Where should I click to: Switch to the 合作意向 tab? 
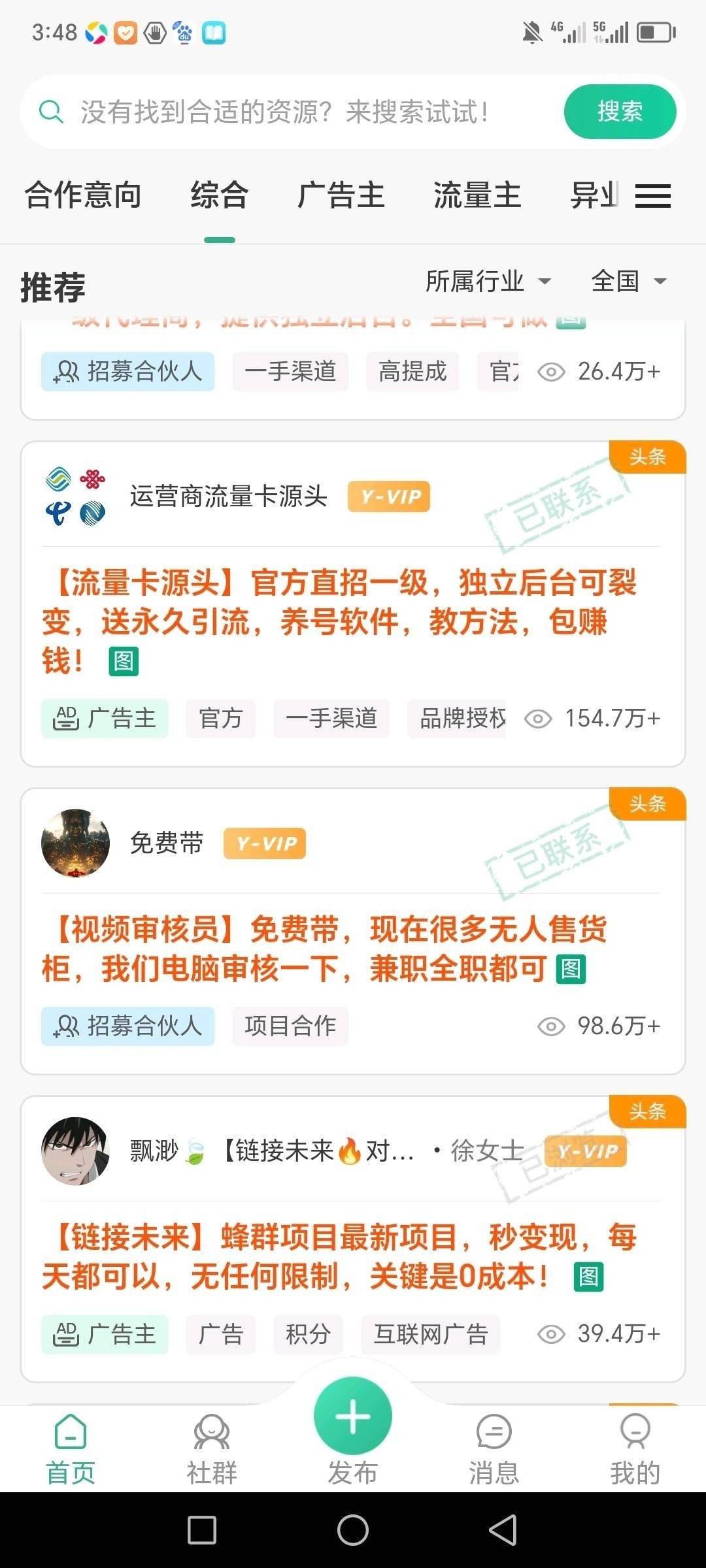(83, 195)
